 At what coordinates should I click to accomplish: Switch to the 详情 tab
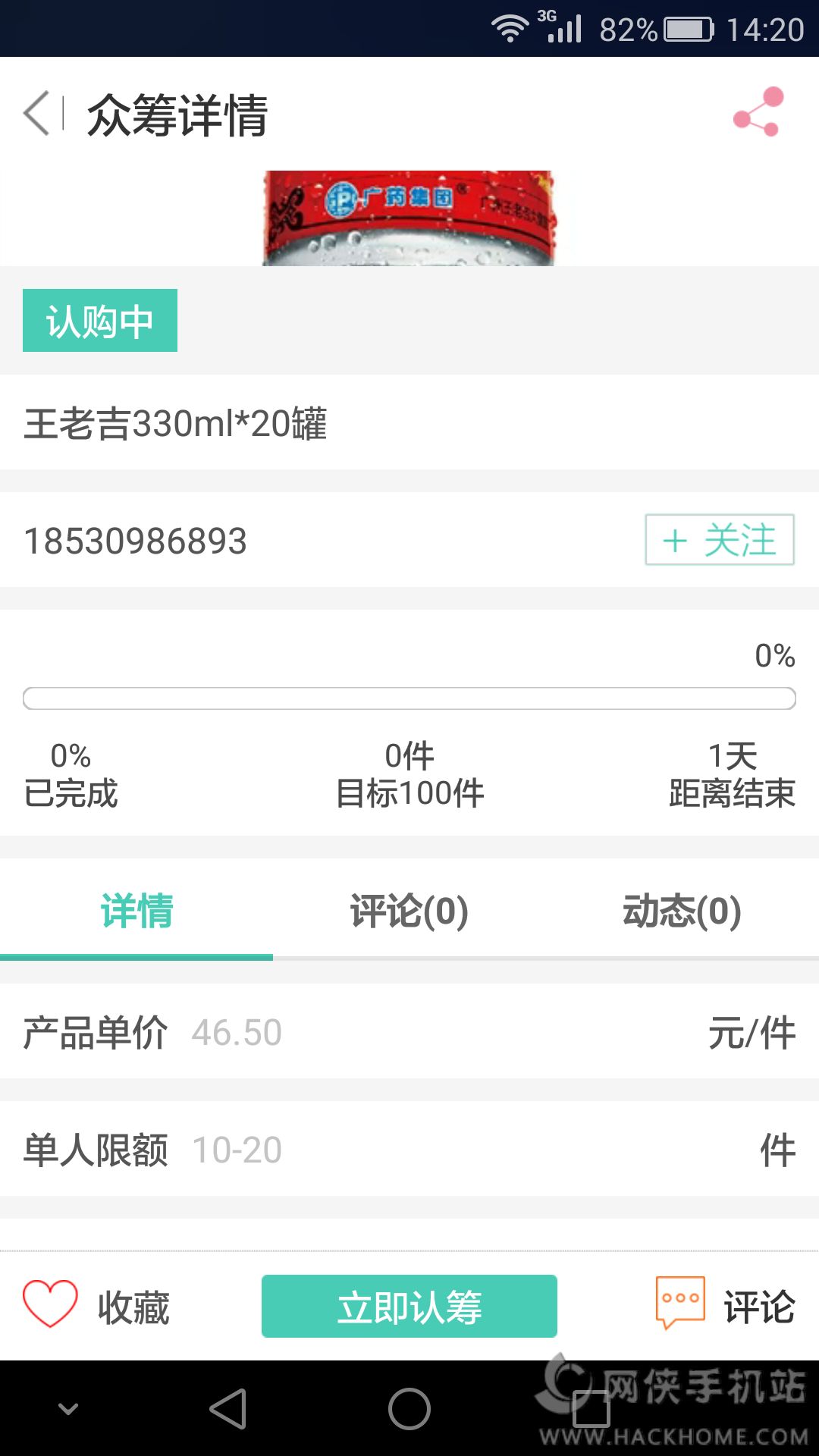coord(136,911)
